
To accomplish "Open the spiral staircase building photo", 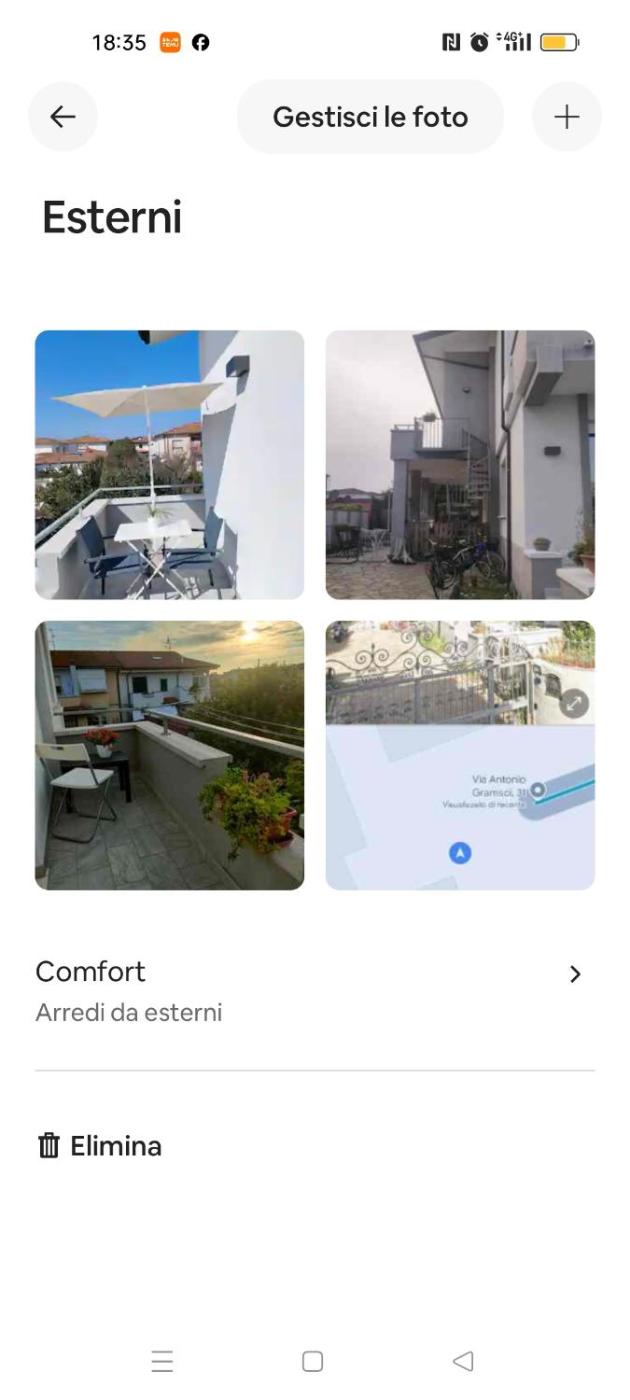I will (460, 465).
